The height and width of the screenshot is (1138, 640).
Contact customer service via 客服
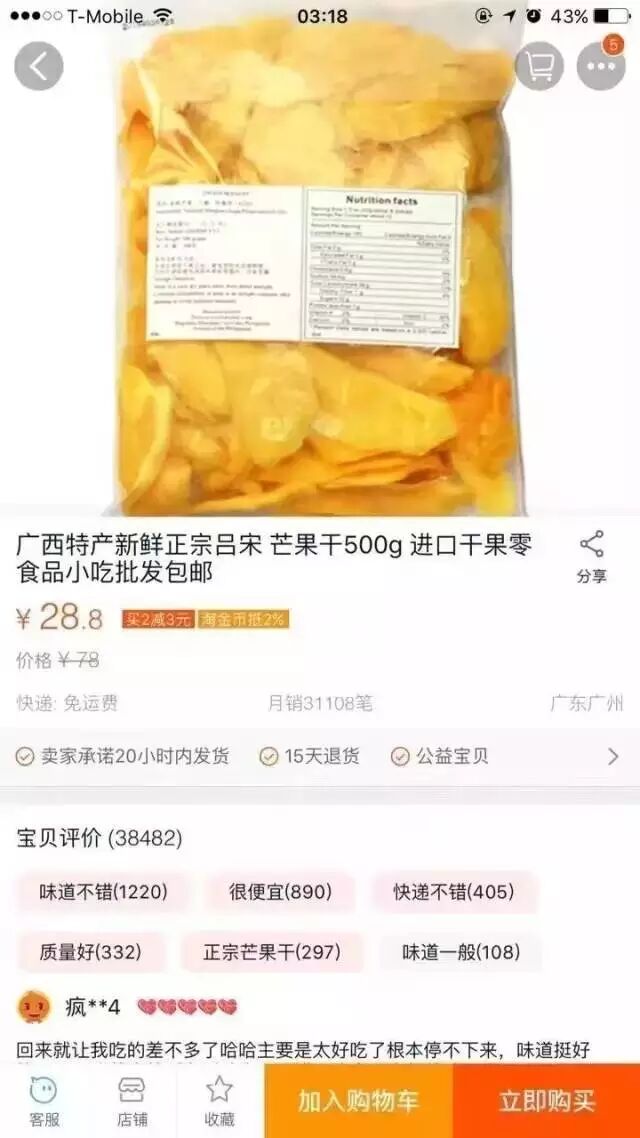pyautogui.click(x=44, y=1100)
